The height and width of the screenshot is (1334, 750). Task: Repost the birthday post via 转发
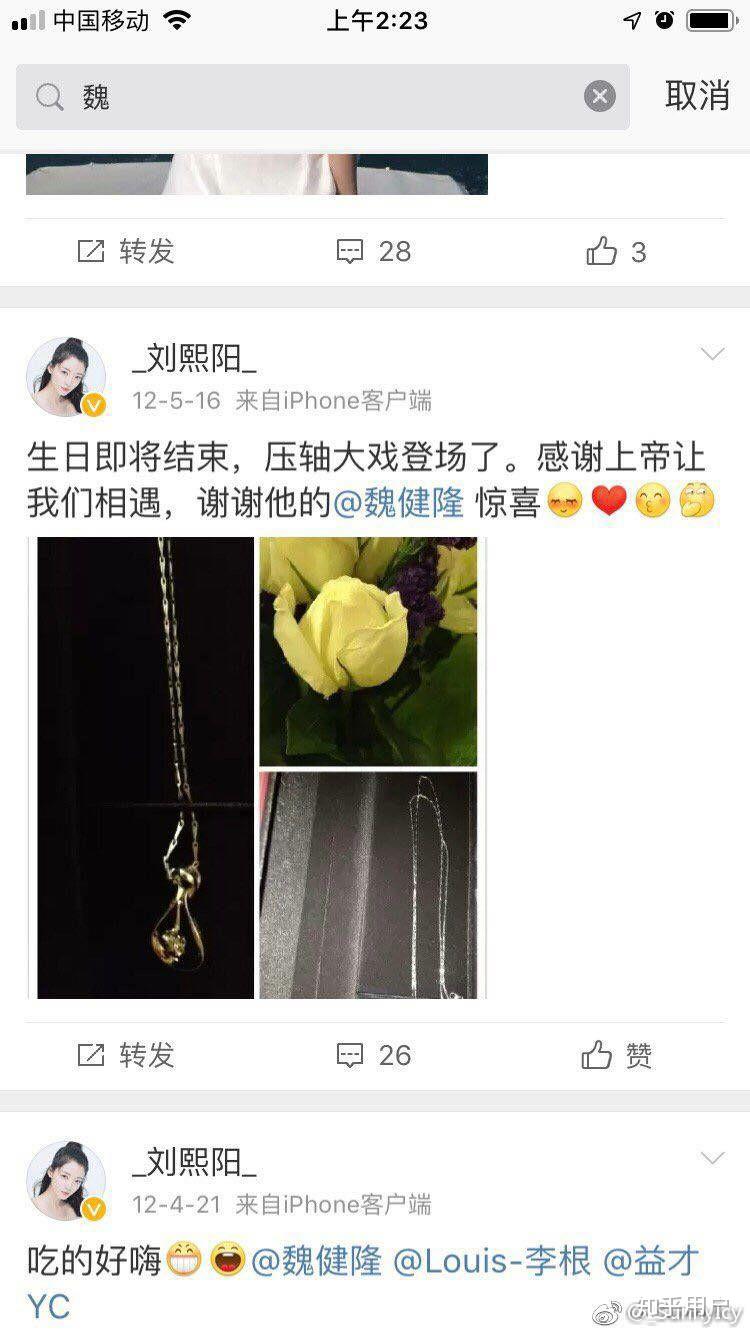click(127, 1055)
